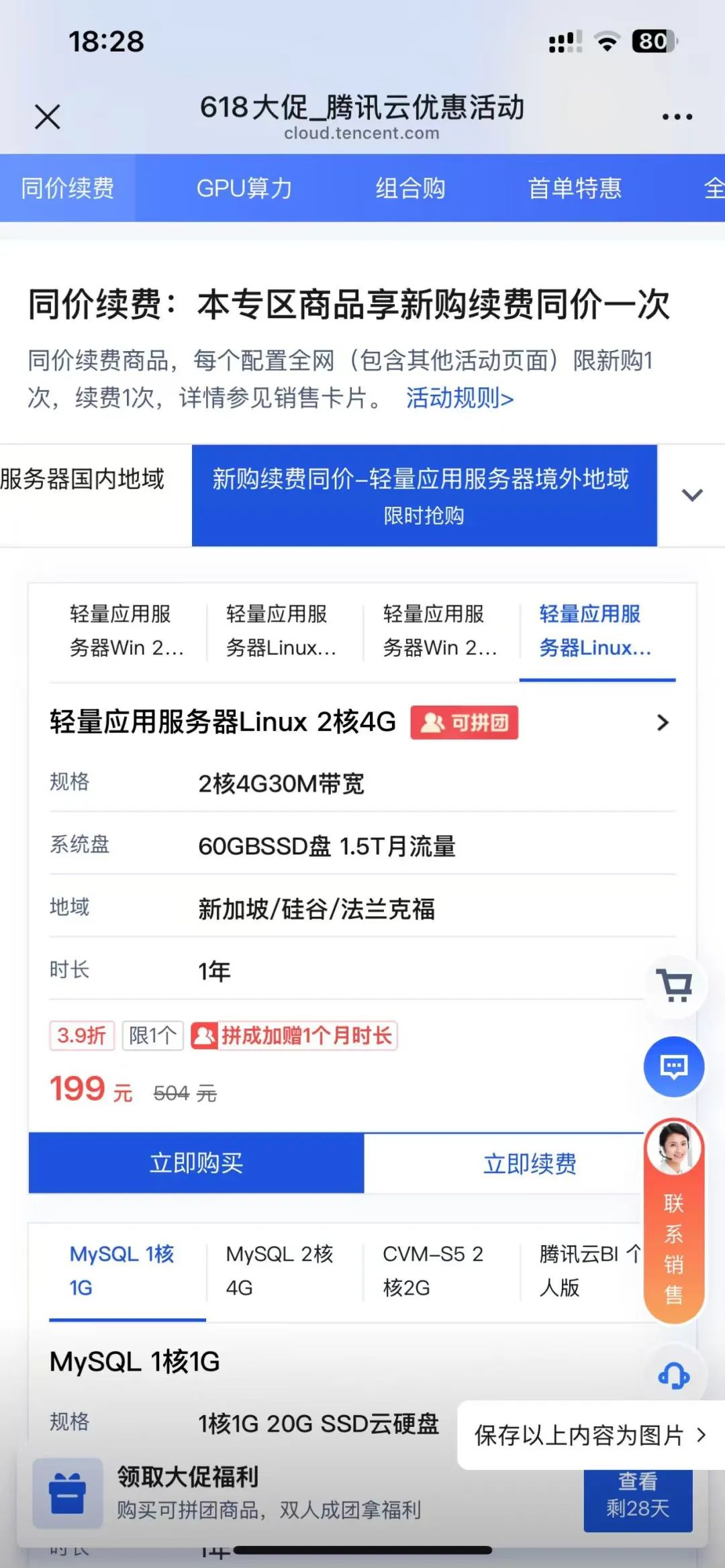Image resolution: width=725 pixels, height=1568 pixels.
Task: Contact sales via 联系销售 button
Action: [x=674, y=1221]
